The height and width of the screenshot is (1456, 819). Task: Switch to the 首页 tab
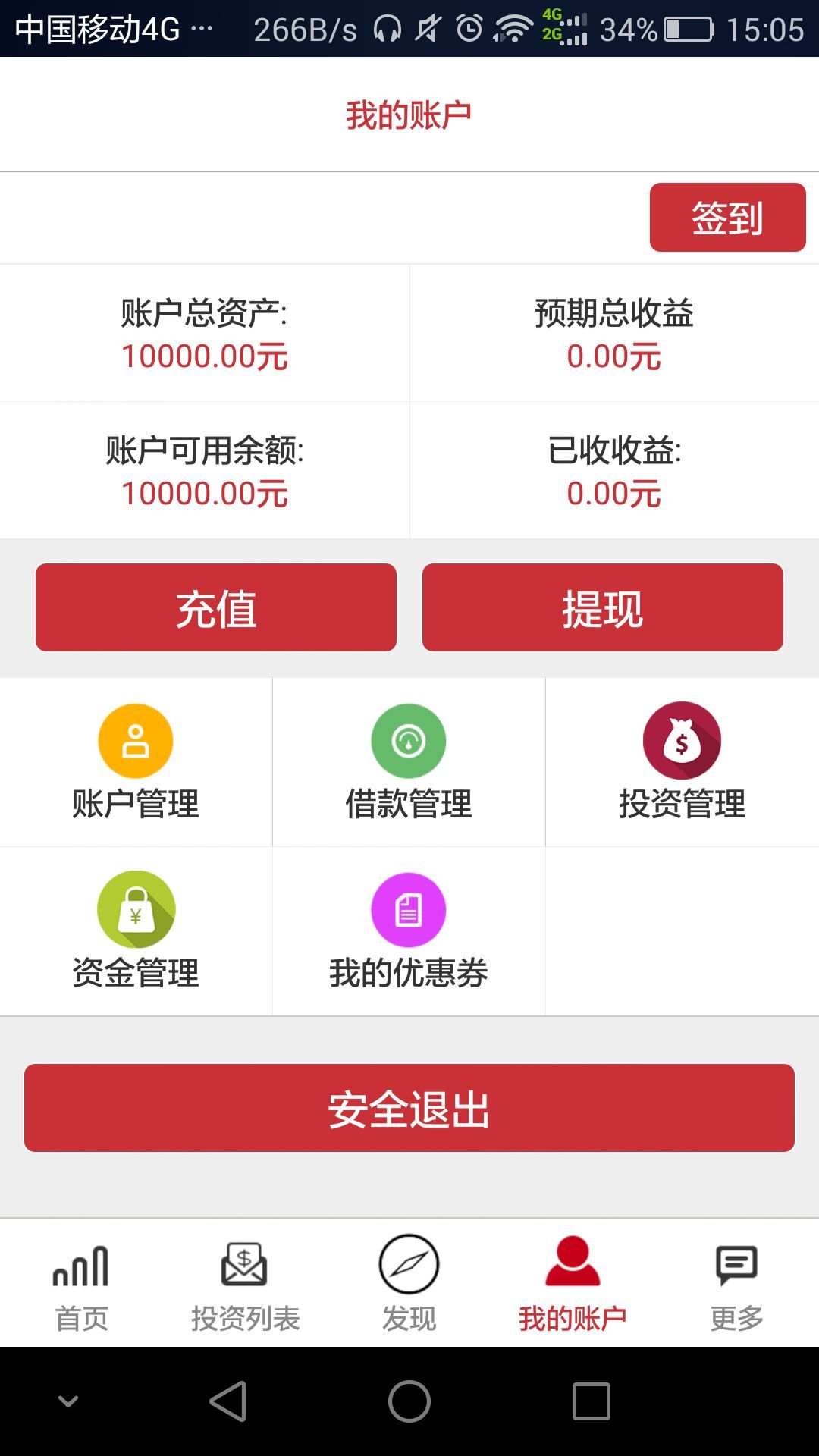[81, 1282]
